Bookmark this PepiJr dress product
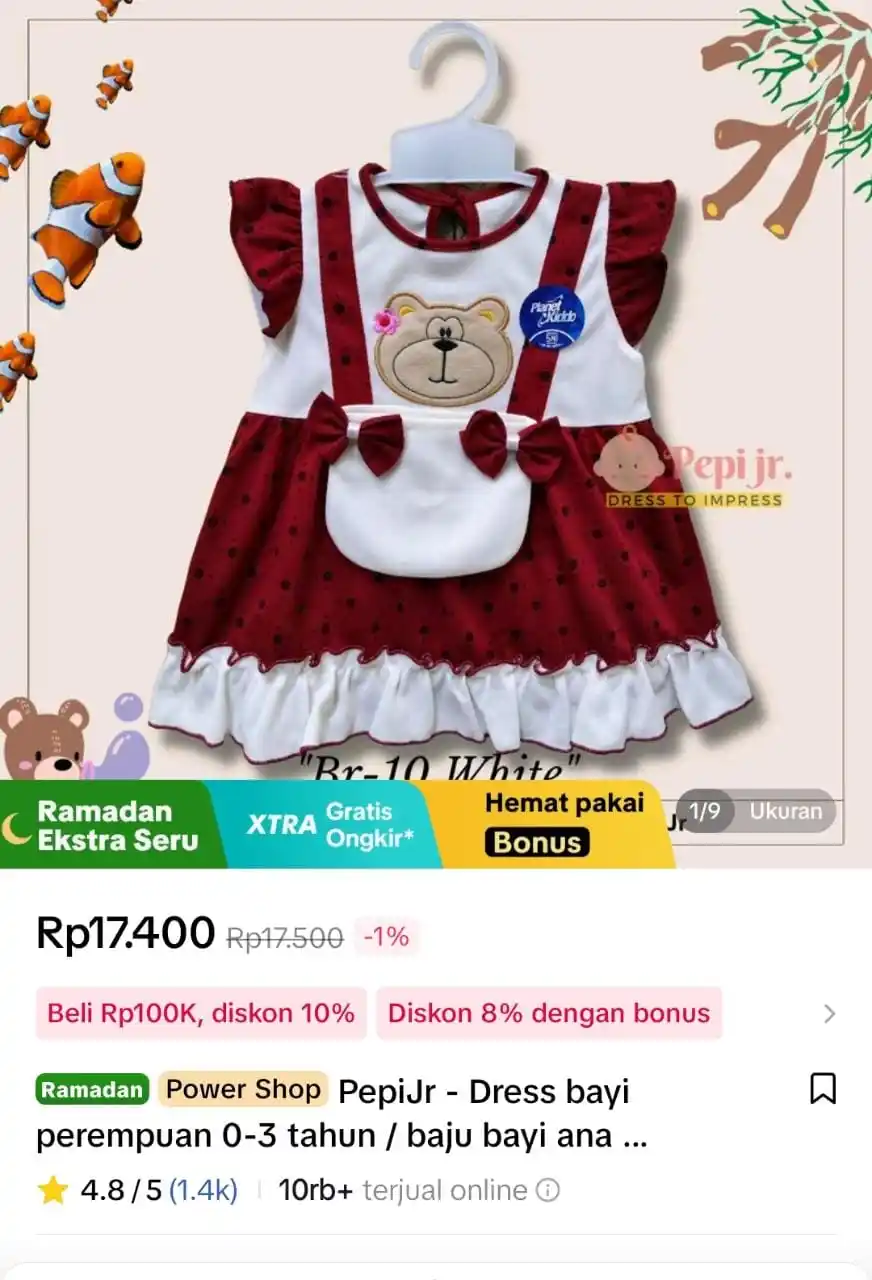The height and width of the screenshot is (1280, 872). click(822, 1089)
